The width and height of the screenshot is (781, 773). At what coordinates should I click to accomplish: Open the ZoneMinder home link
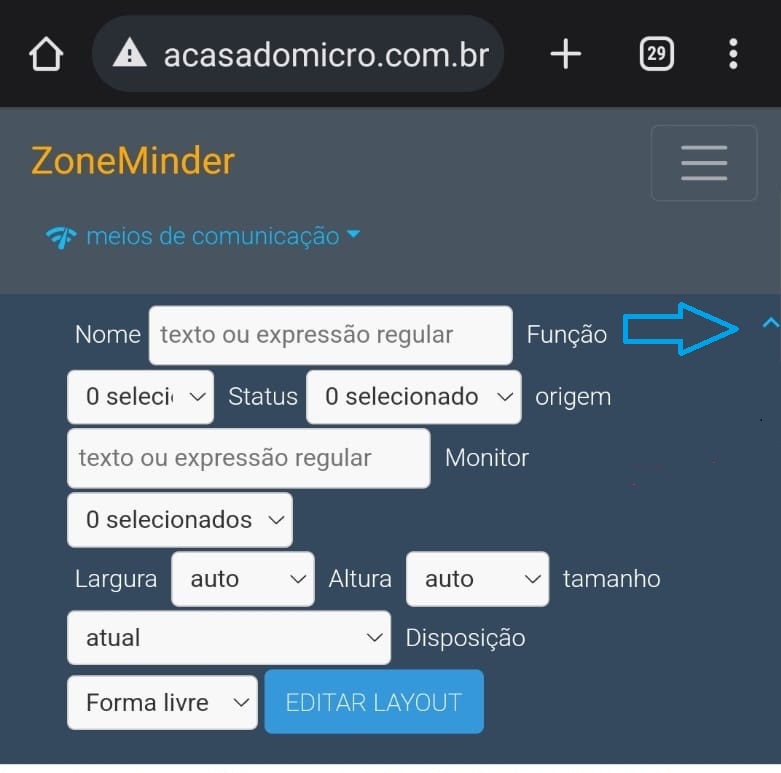tap(133, 160)
